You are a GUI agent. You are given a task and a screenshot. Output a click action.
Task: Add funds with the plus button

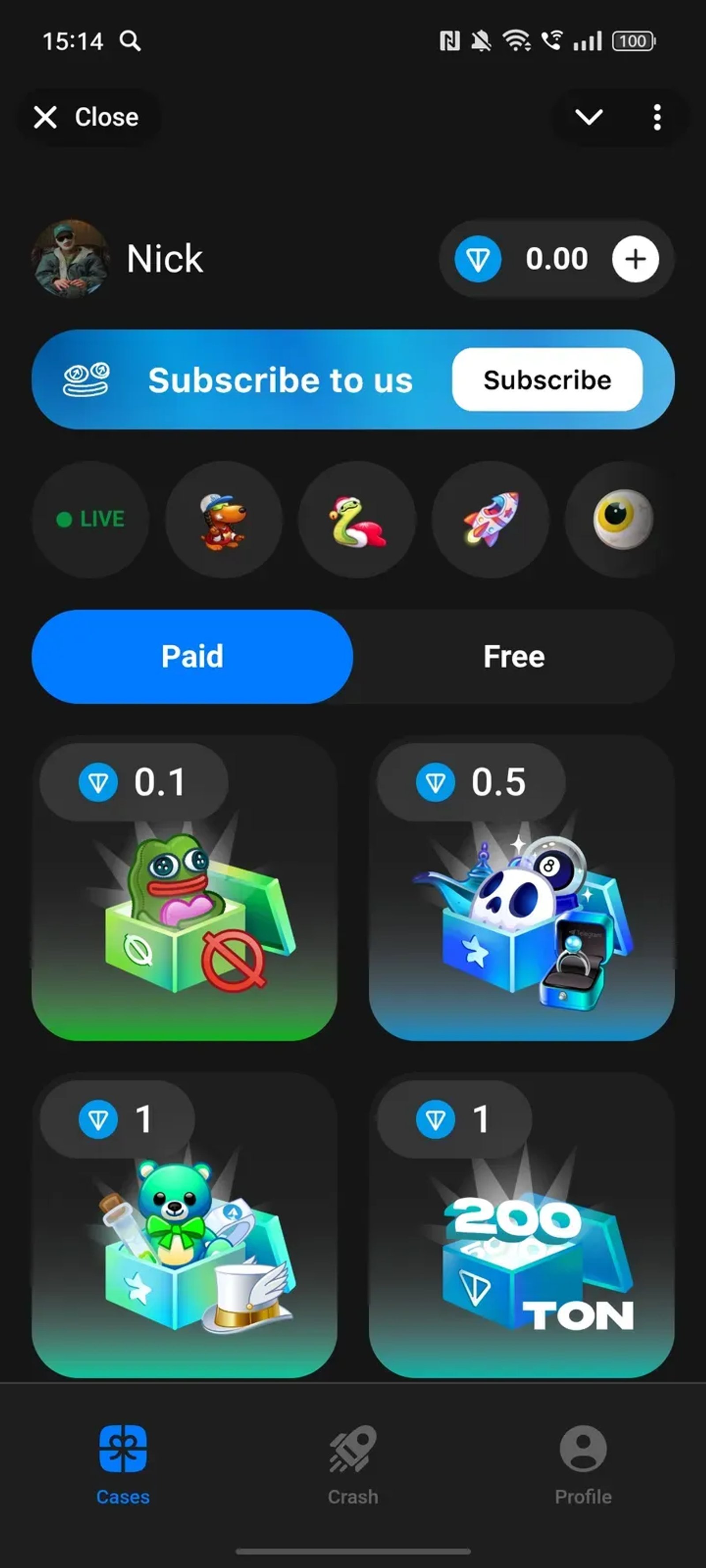click(x=635, y=259)
